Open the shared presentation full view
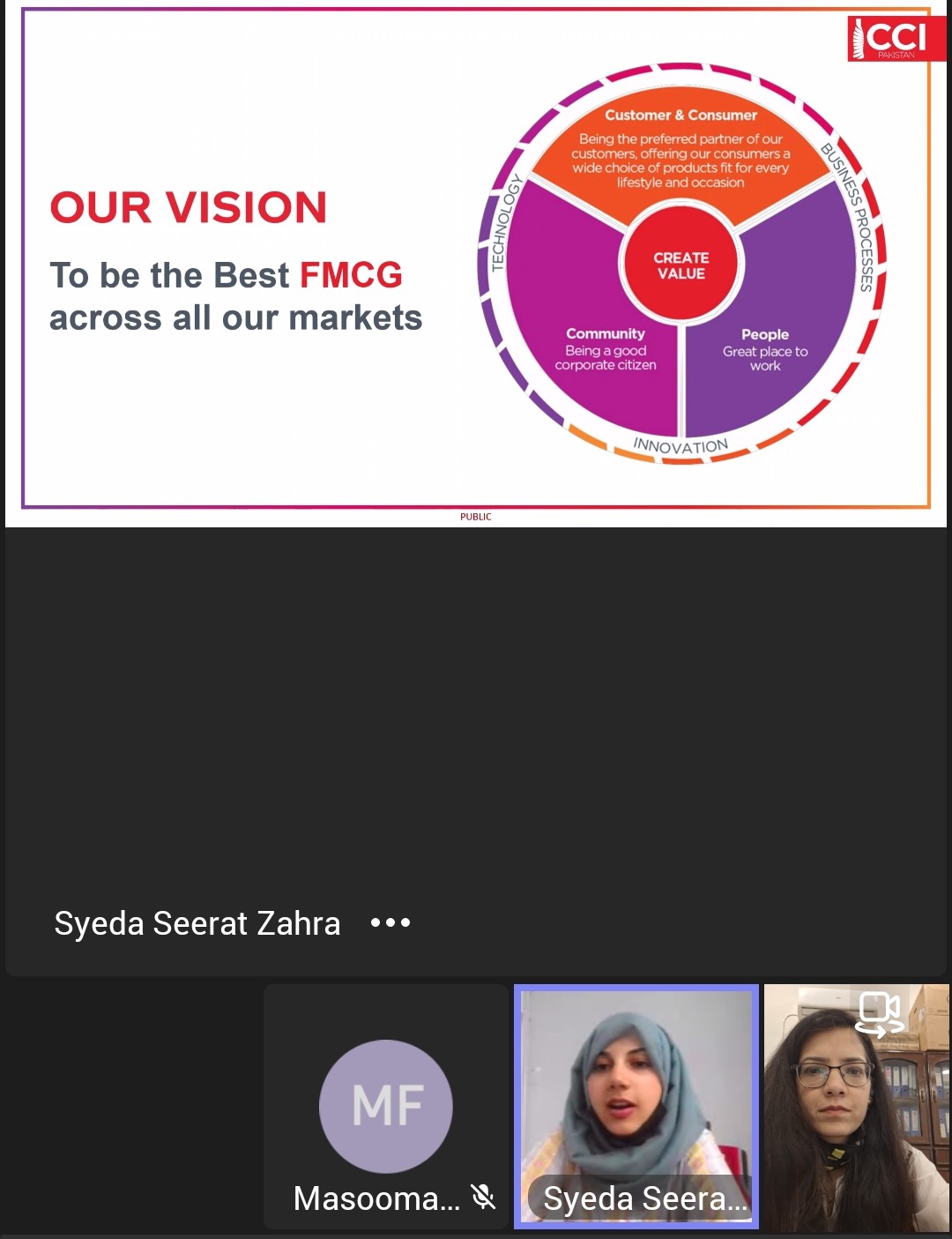This screenshot has height=1239, width=952. click(x=476, y=265)
